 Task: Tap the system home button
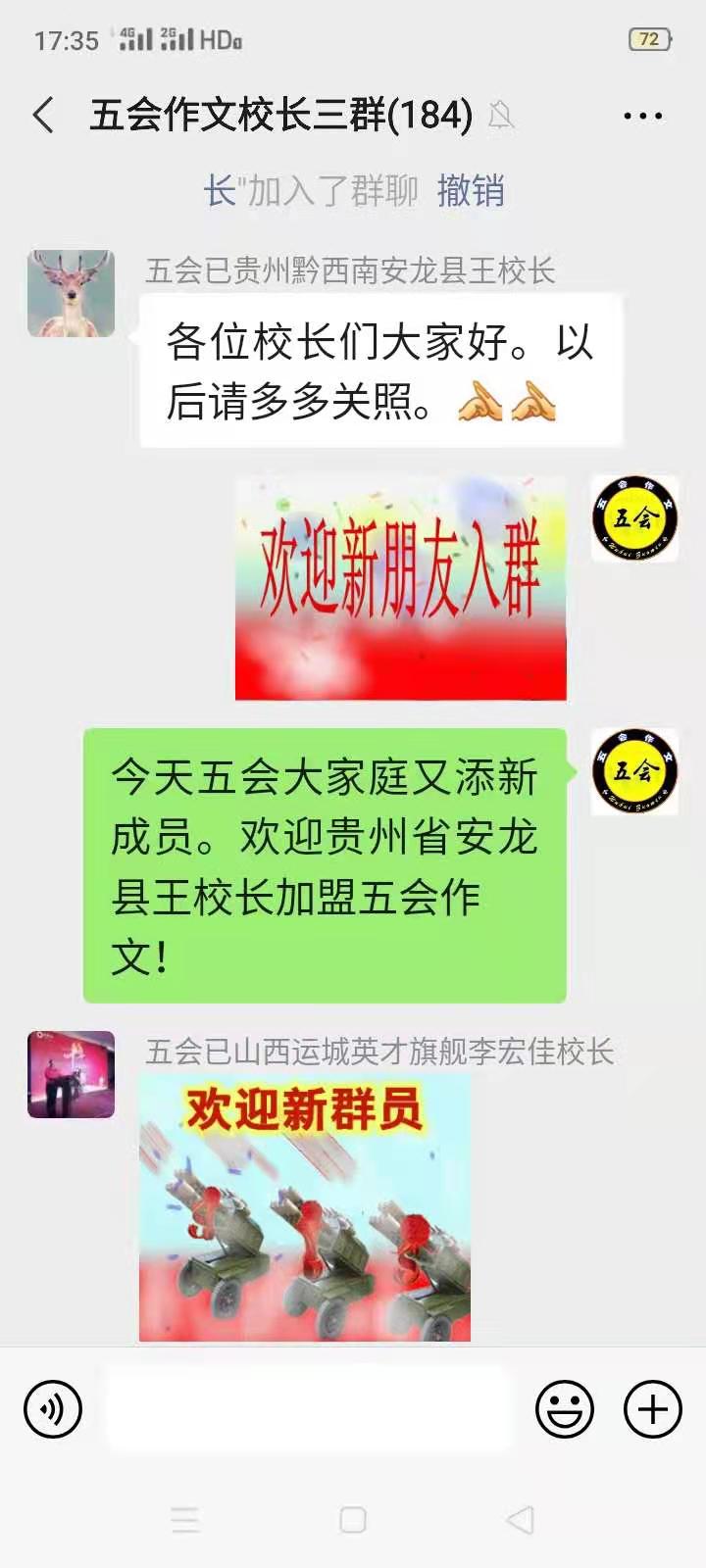(353, 1520)
